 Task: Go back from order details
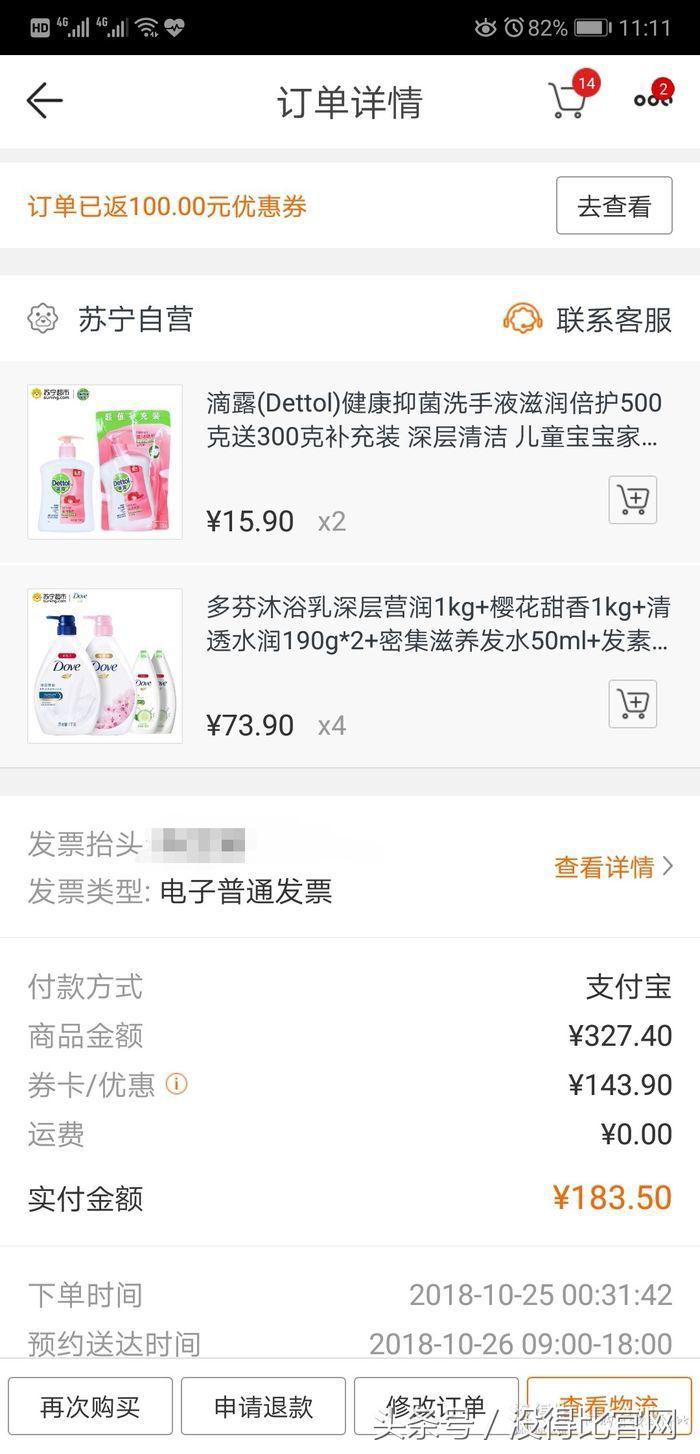point(44,101)
